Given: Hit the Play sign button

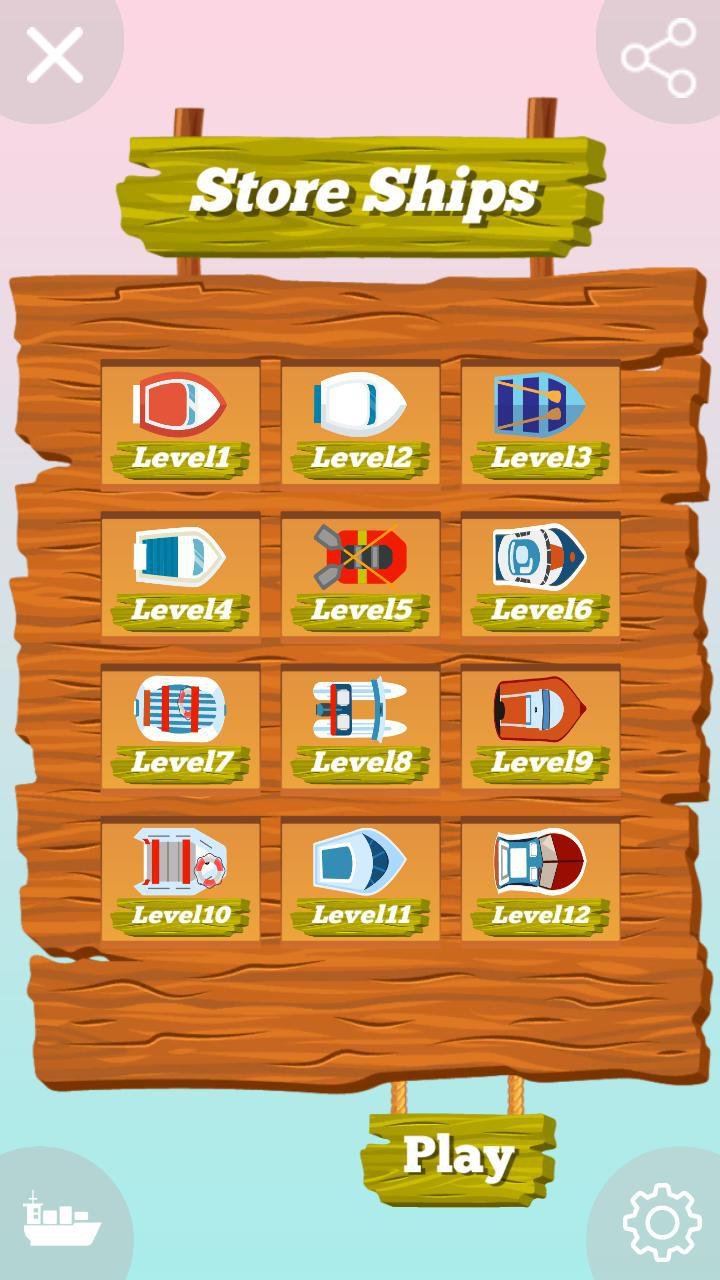Looking at the screenshot, I should tap(459, 1157).
